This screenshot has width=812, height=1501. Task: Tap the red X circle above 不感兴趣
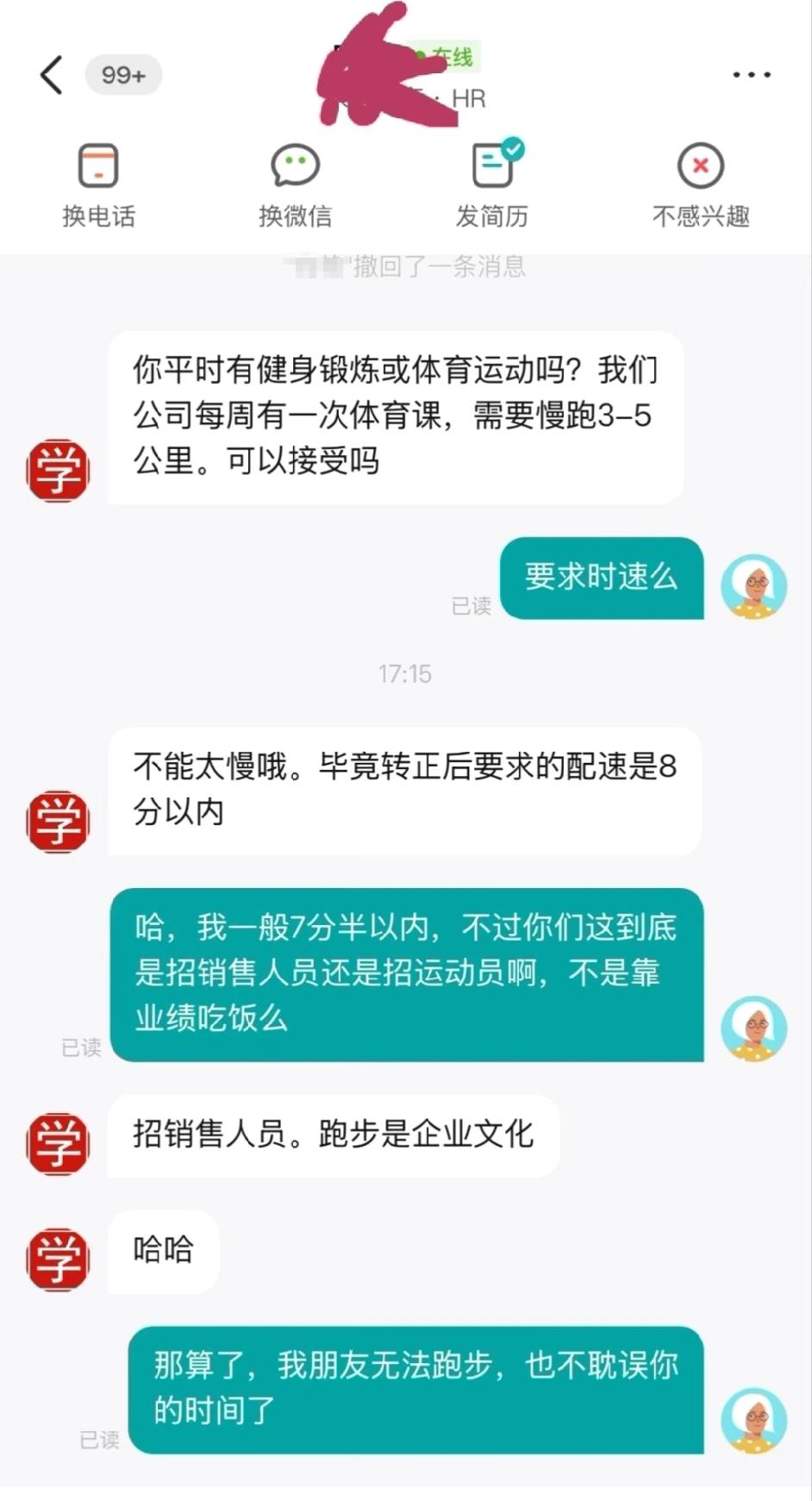point(701,166)
